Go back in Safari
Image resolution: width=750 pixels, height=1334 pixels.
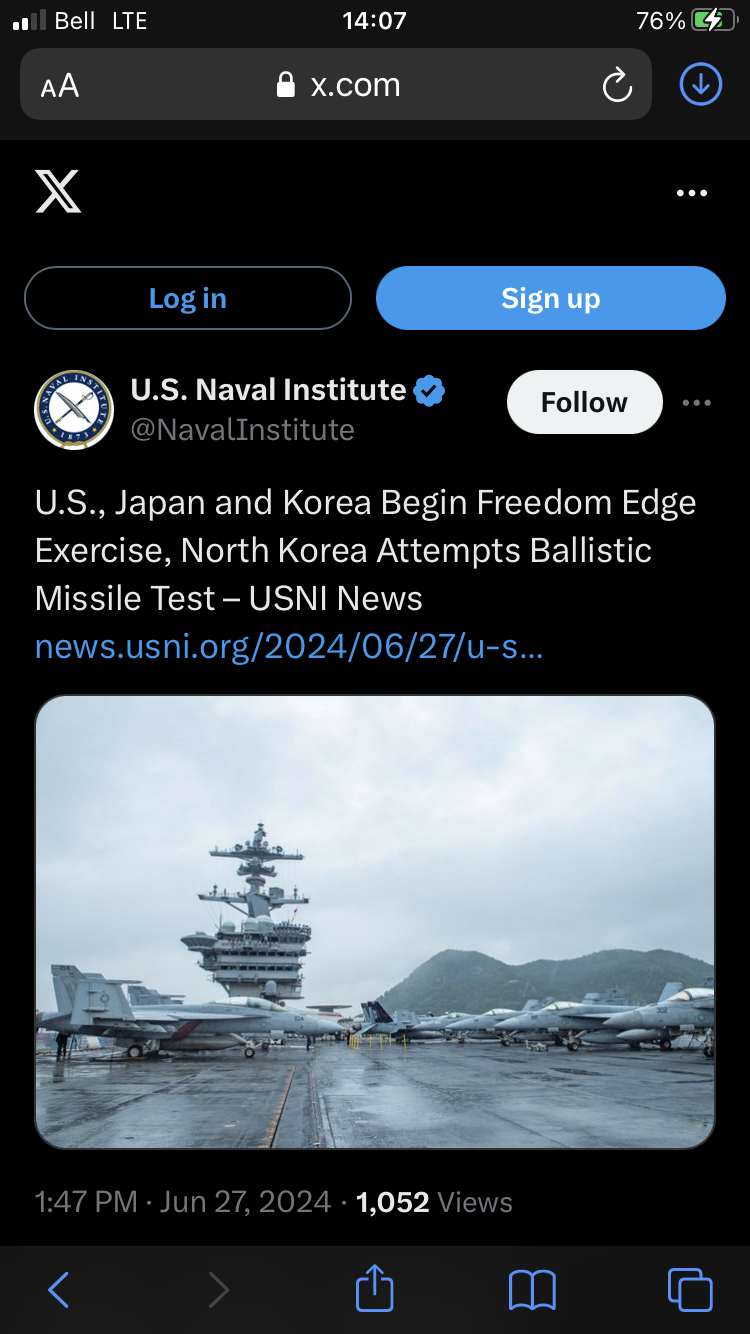[x=58, y=1289]
